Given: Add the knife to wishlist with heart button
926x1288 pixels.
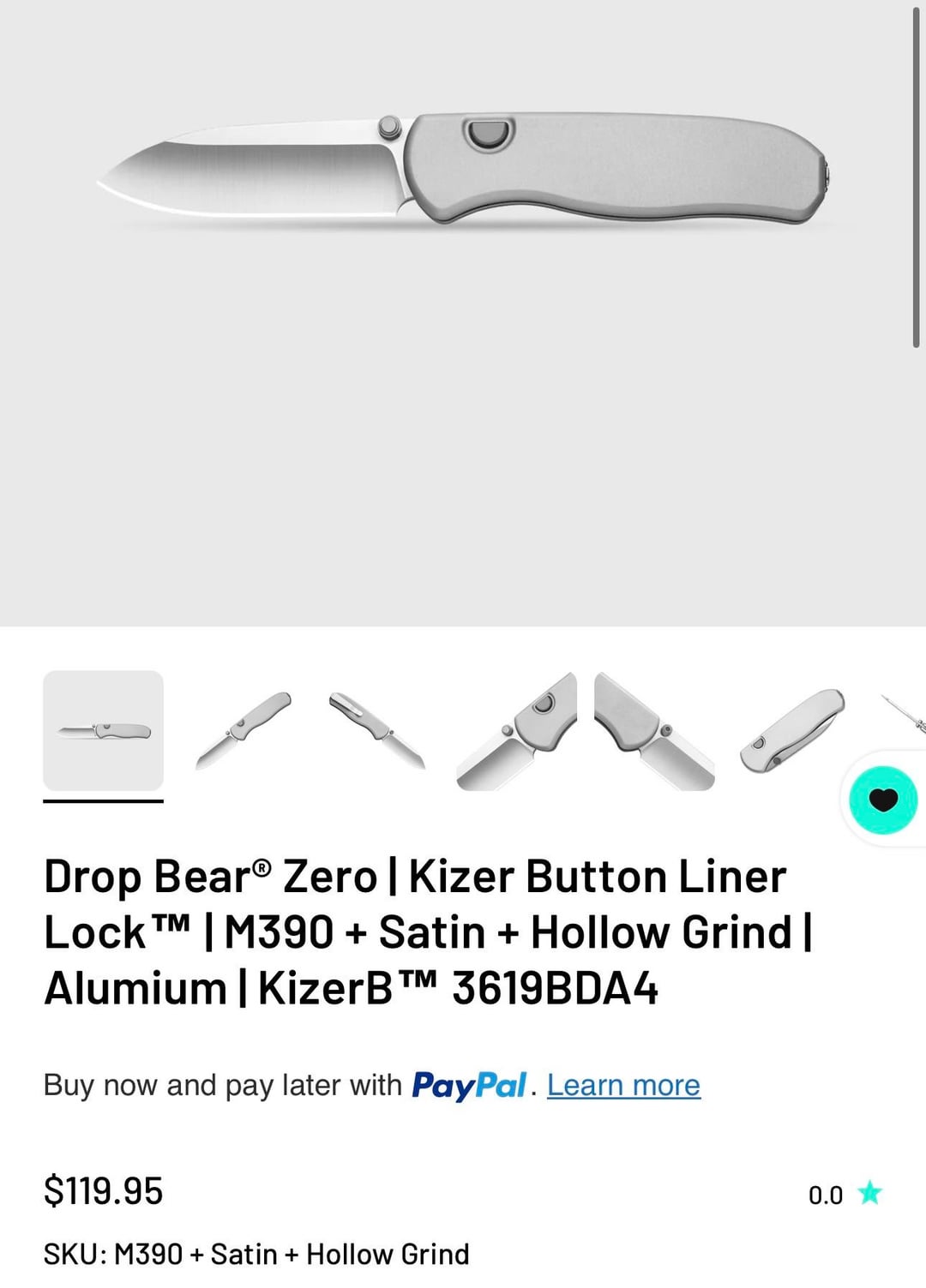Looking at the screenshot, I should click(x=883, y=799).
